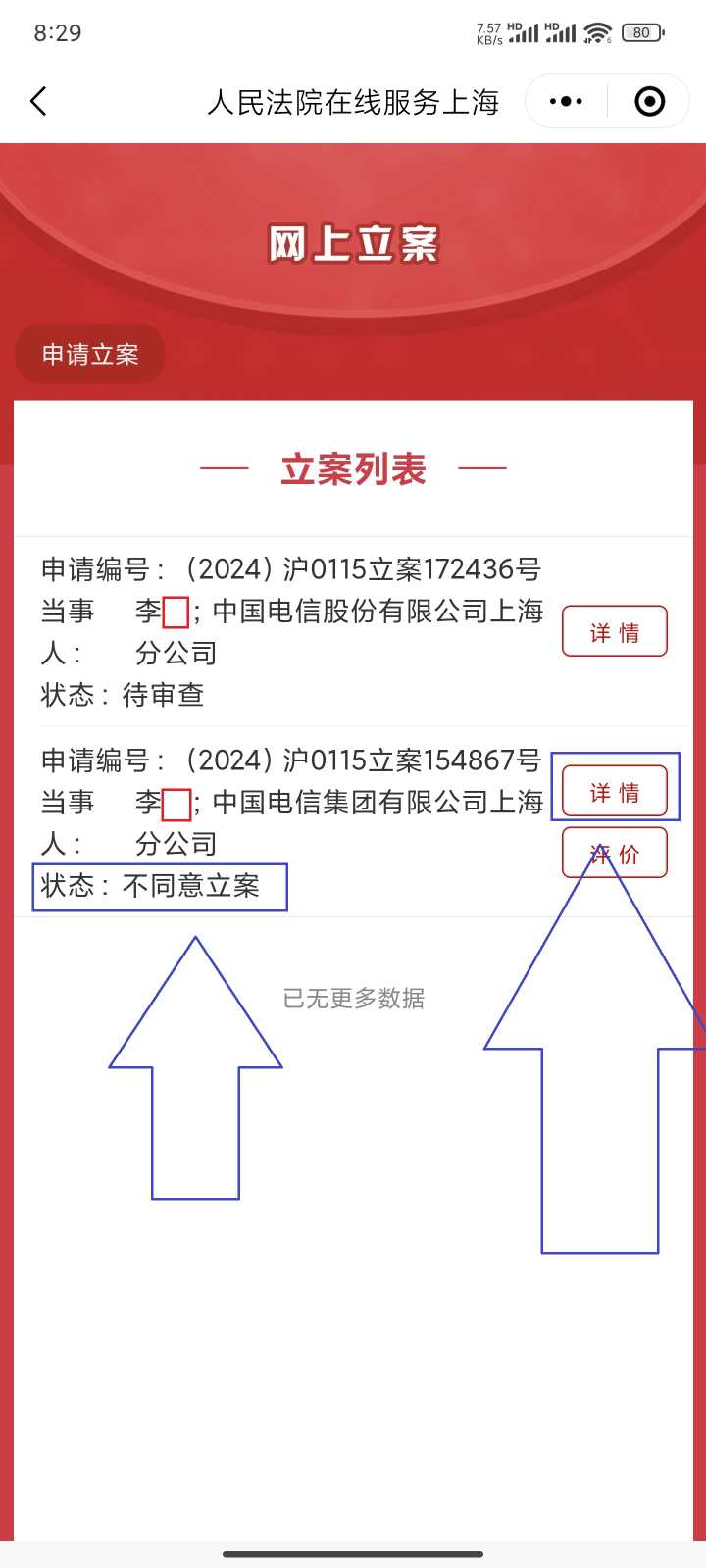
Task: Open 详情 for case 立案154867号
Action: [615, 792]
